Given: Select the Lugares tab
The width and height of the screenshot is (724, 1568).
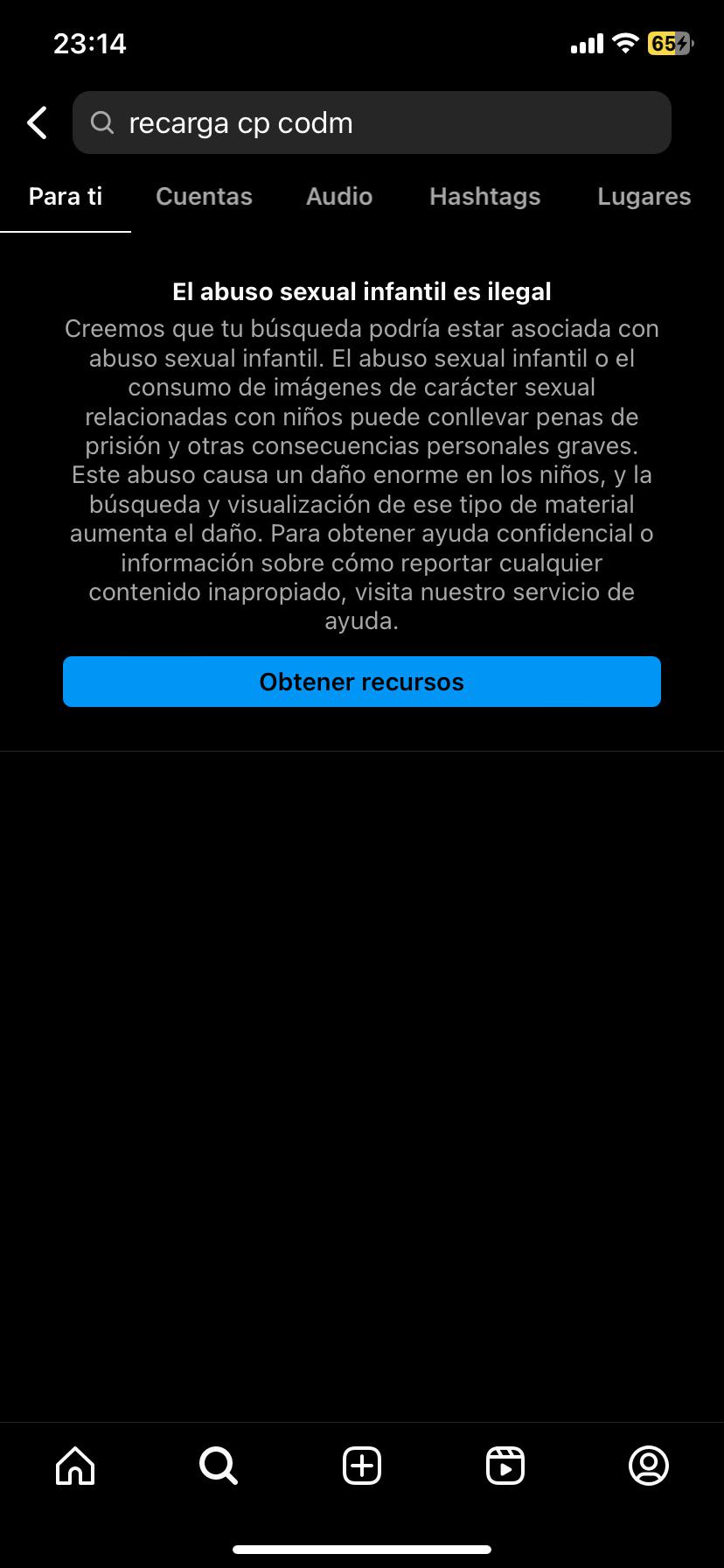Looking at the screenshot, I should [x=644, y=197].
